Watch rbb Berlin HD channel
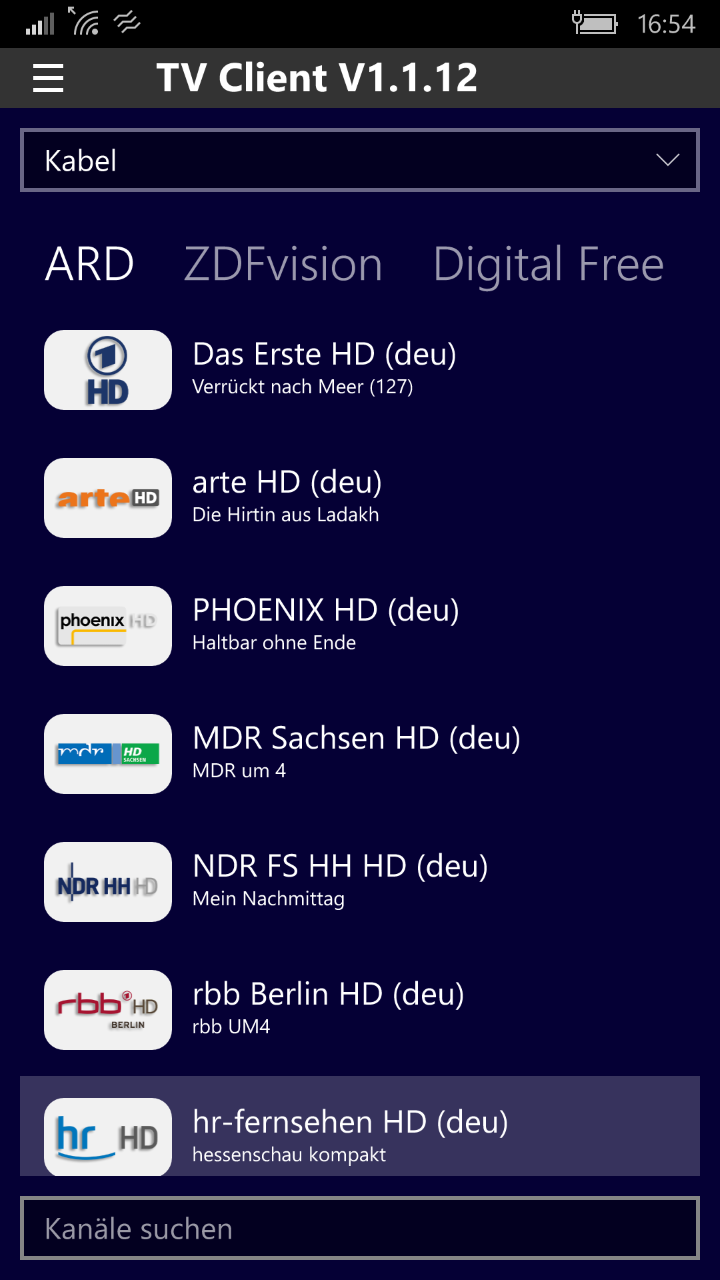This screenshot has height=1280, width=720. (x=360, y=1010)
